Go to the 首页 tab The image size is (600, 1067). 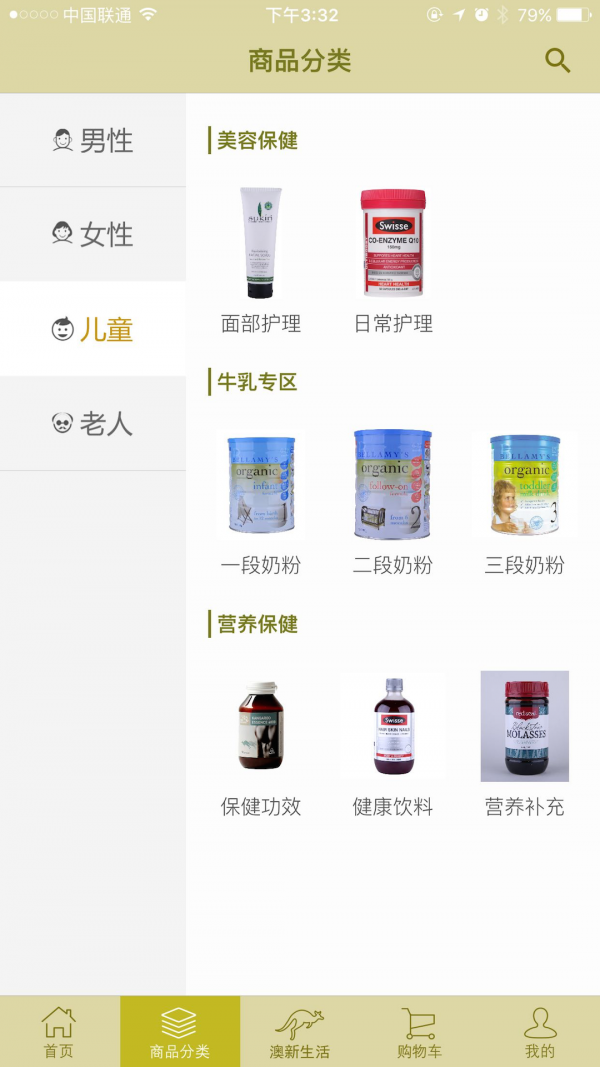click(x=59, y=1032)
